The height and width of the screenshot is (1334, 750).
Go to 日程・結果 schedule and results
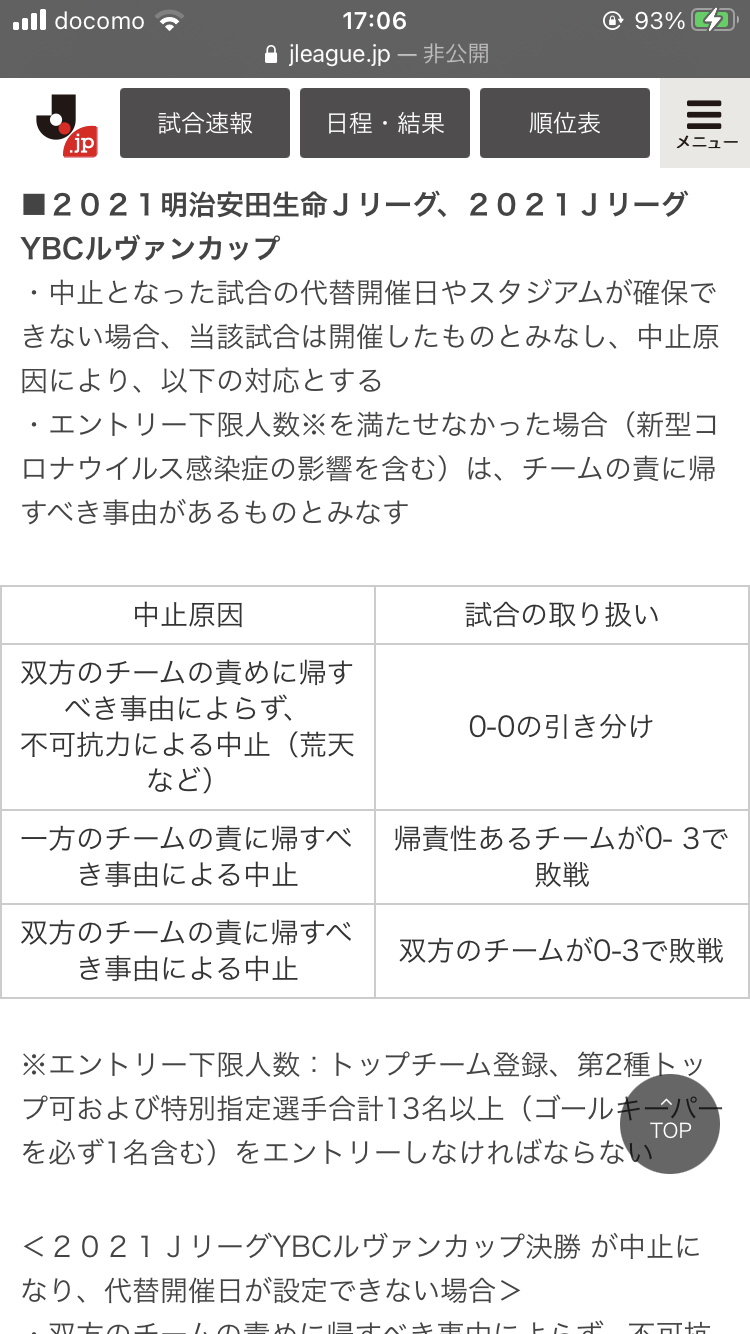pos(385,123)
